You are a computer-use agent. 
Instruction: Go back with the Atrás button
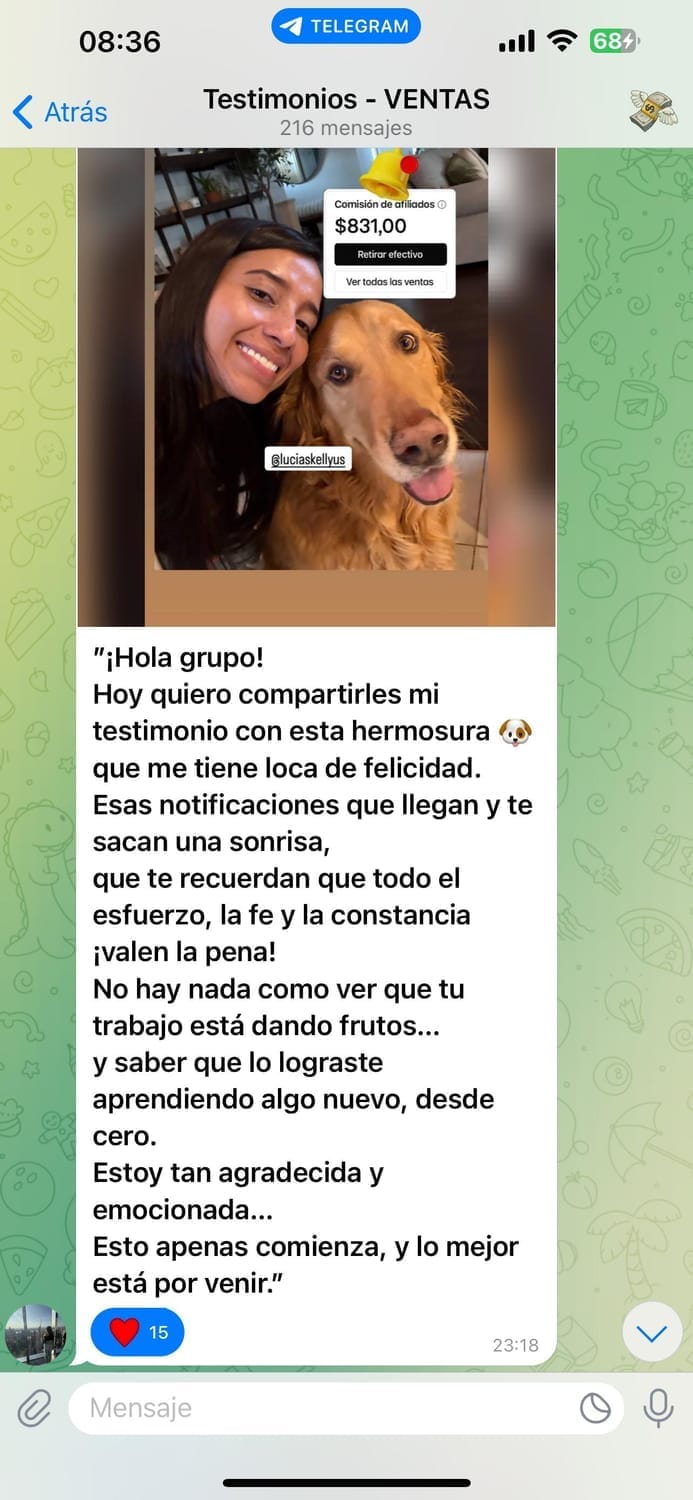coord(60,112)
